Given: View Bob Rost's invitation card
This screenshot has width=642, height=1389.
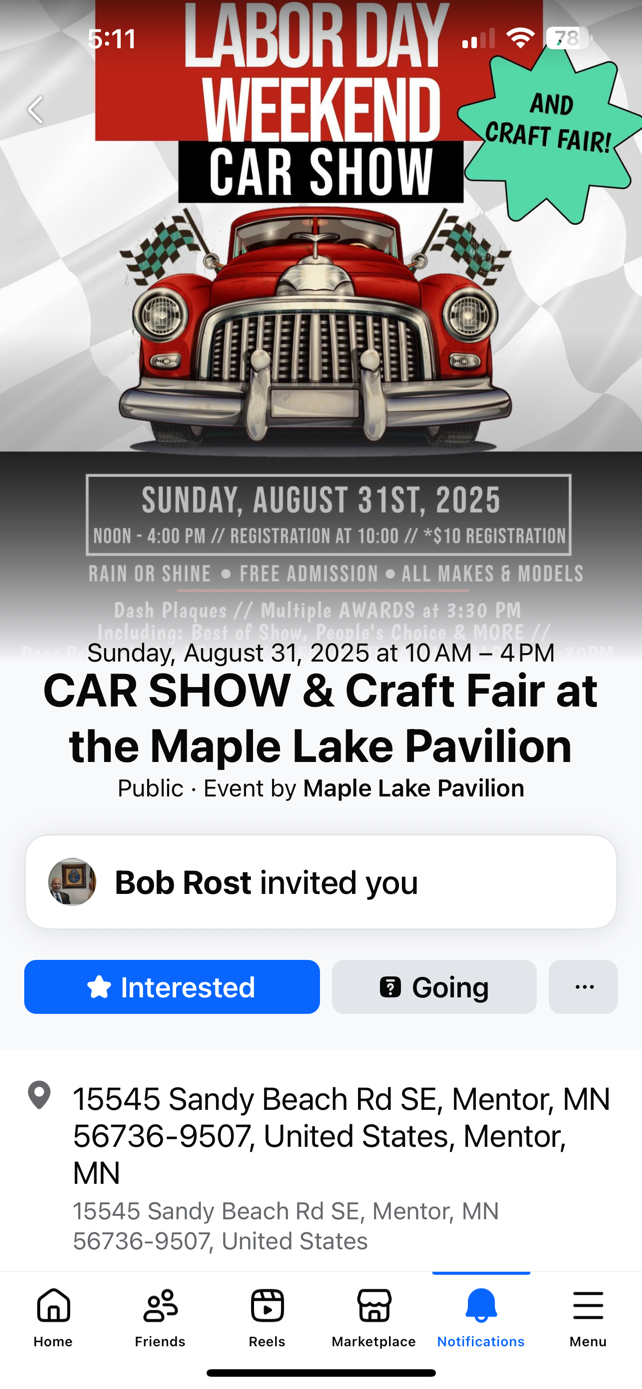Looking at the screenshot, I should click(321, 882).
